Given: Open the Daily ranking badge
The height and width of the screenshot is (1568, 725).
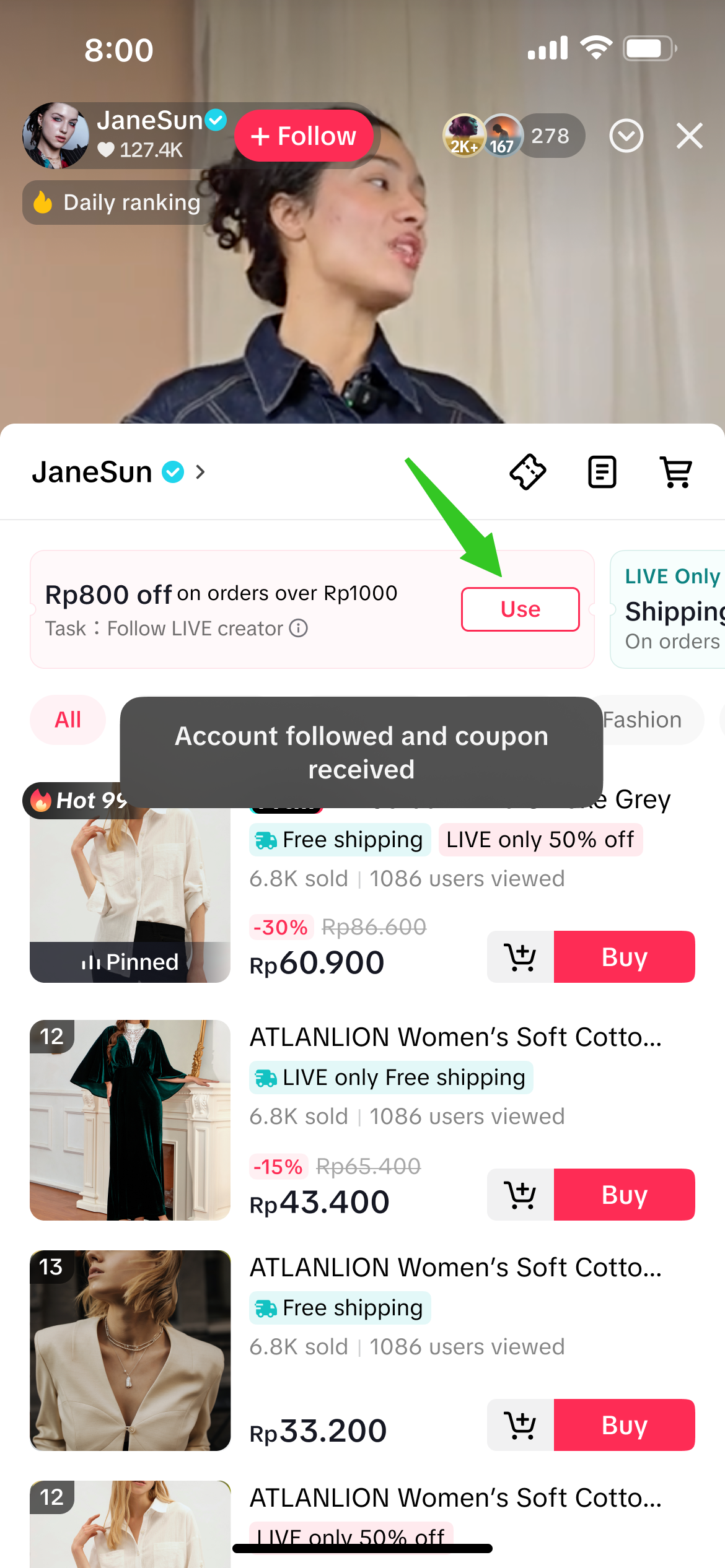Looking at the screenshot, I should [118, 203].
